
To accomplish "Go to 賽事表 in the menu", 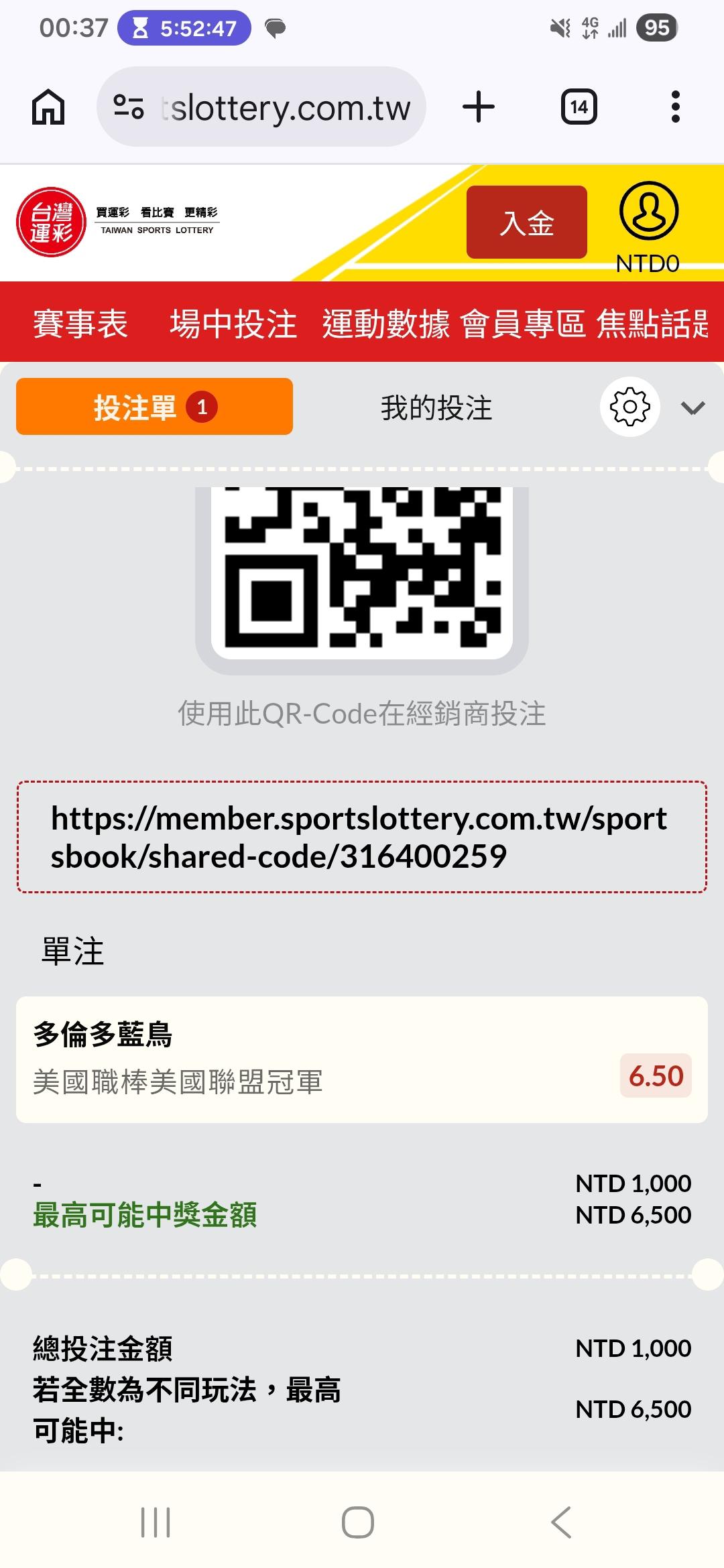I will click(x=80, y=324).
